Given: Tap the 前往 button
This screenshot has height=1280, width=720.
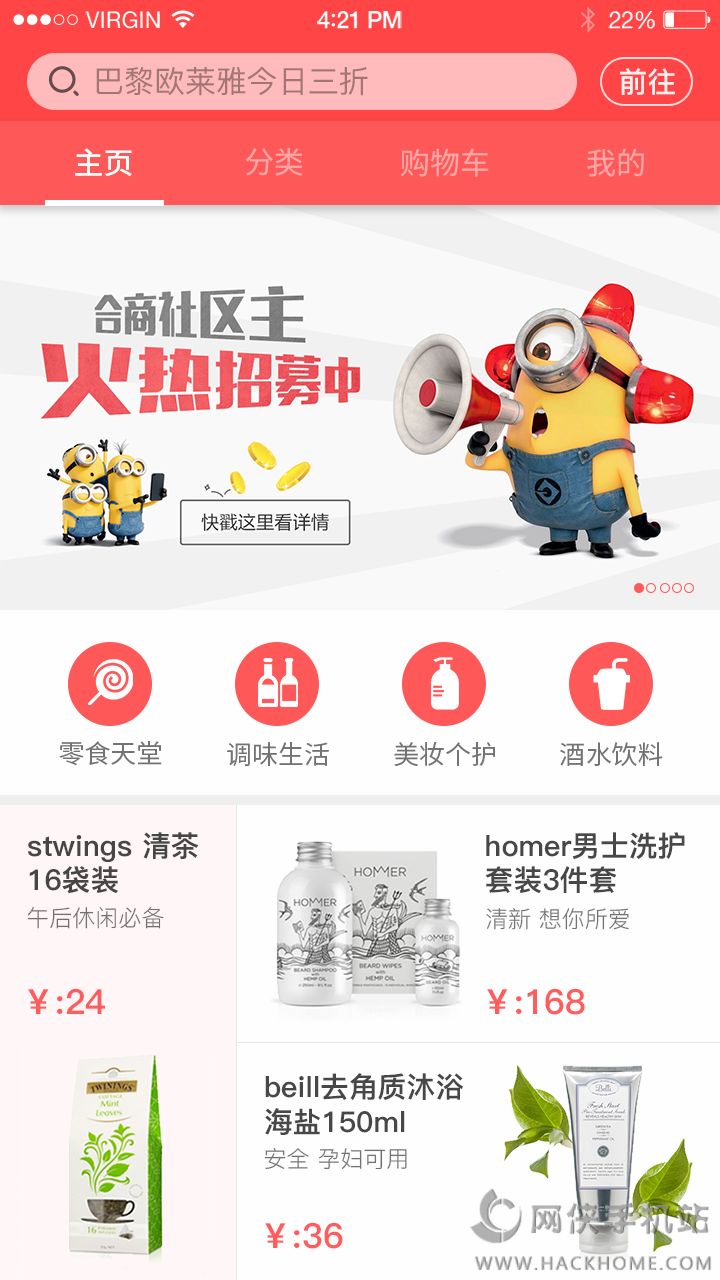Looking at the screenshot, I should click(x=646, y=82).
